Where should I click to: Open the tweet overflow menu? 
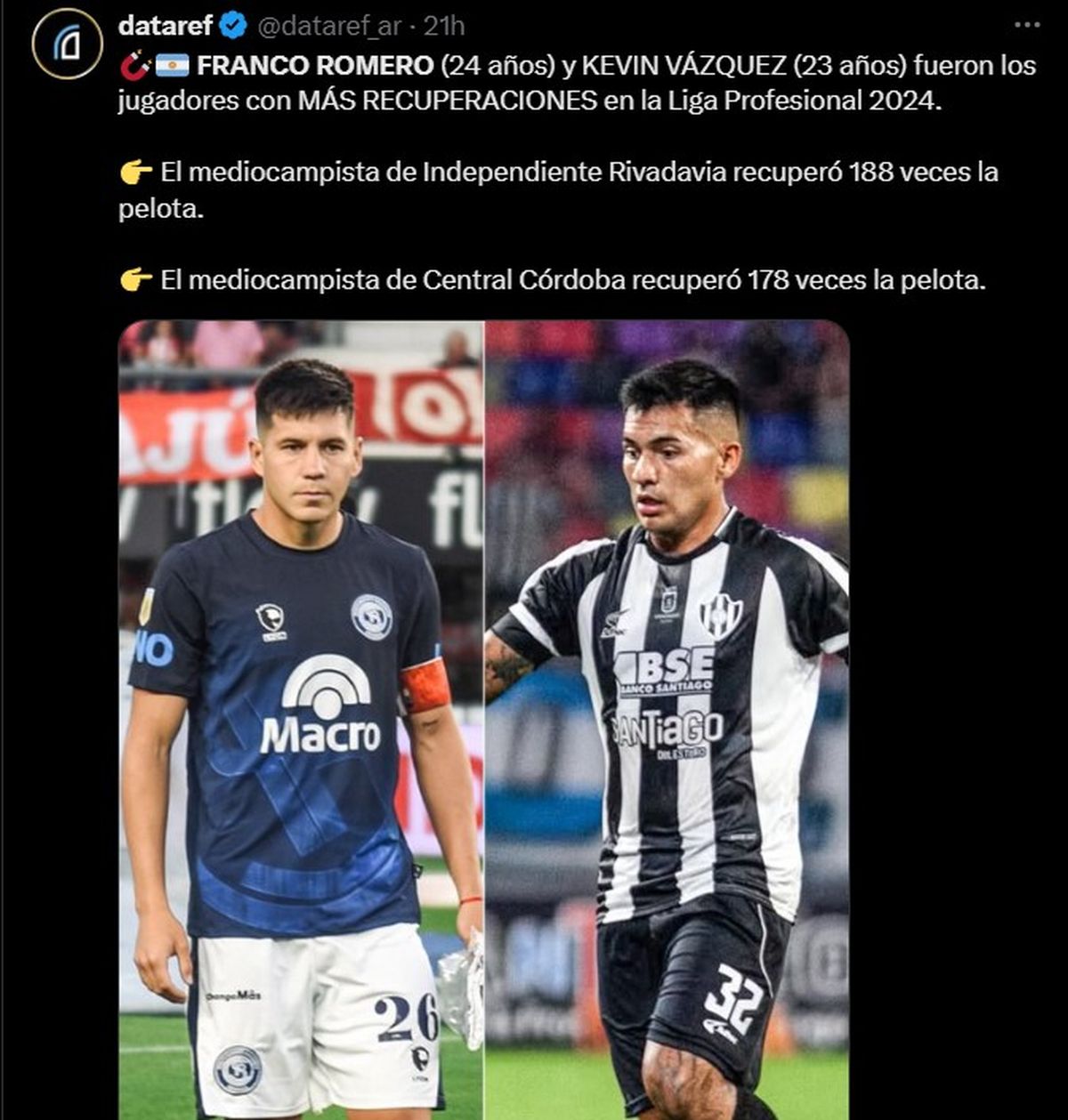point(1027,26)
